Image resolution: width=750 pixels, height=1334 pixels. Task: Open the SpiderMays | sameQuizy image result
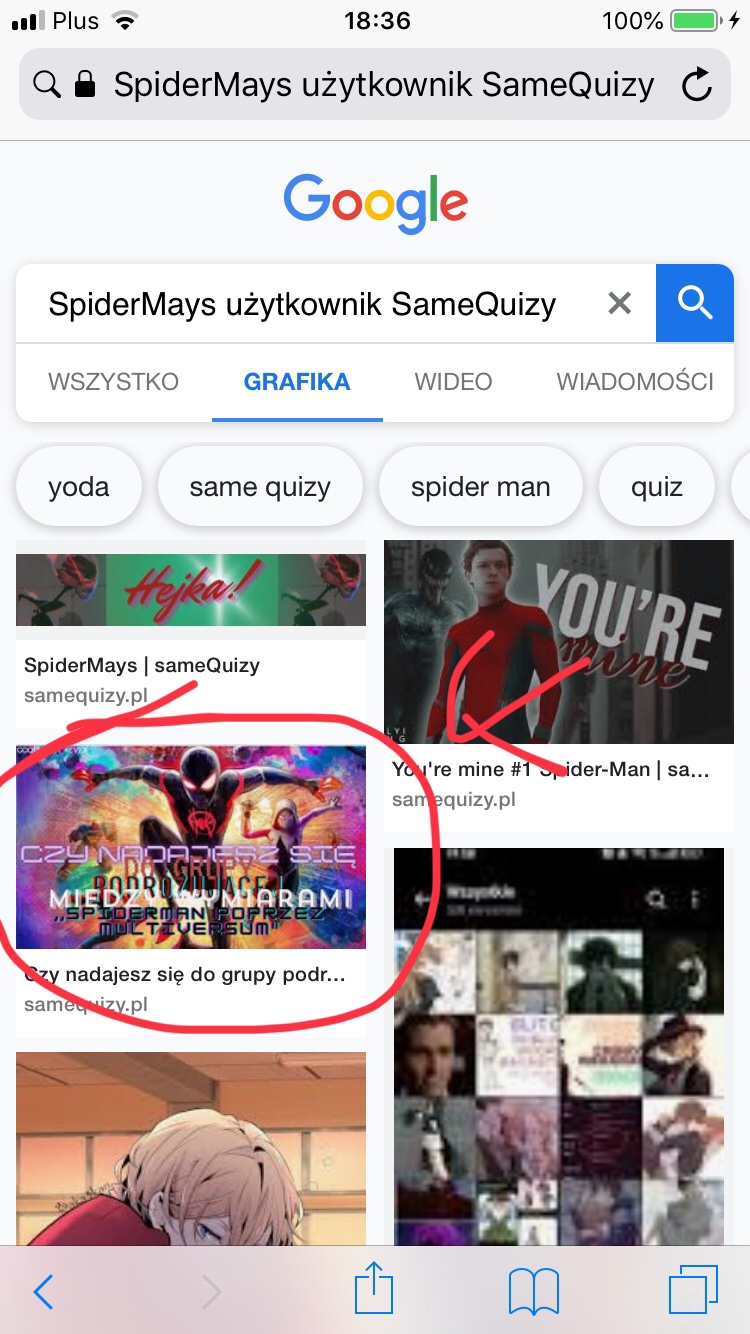click(190, 592)
